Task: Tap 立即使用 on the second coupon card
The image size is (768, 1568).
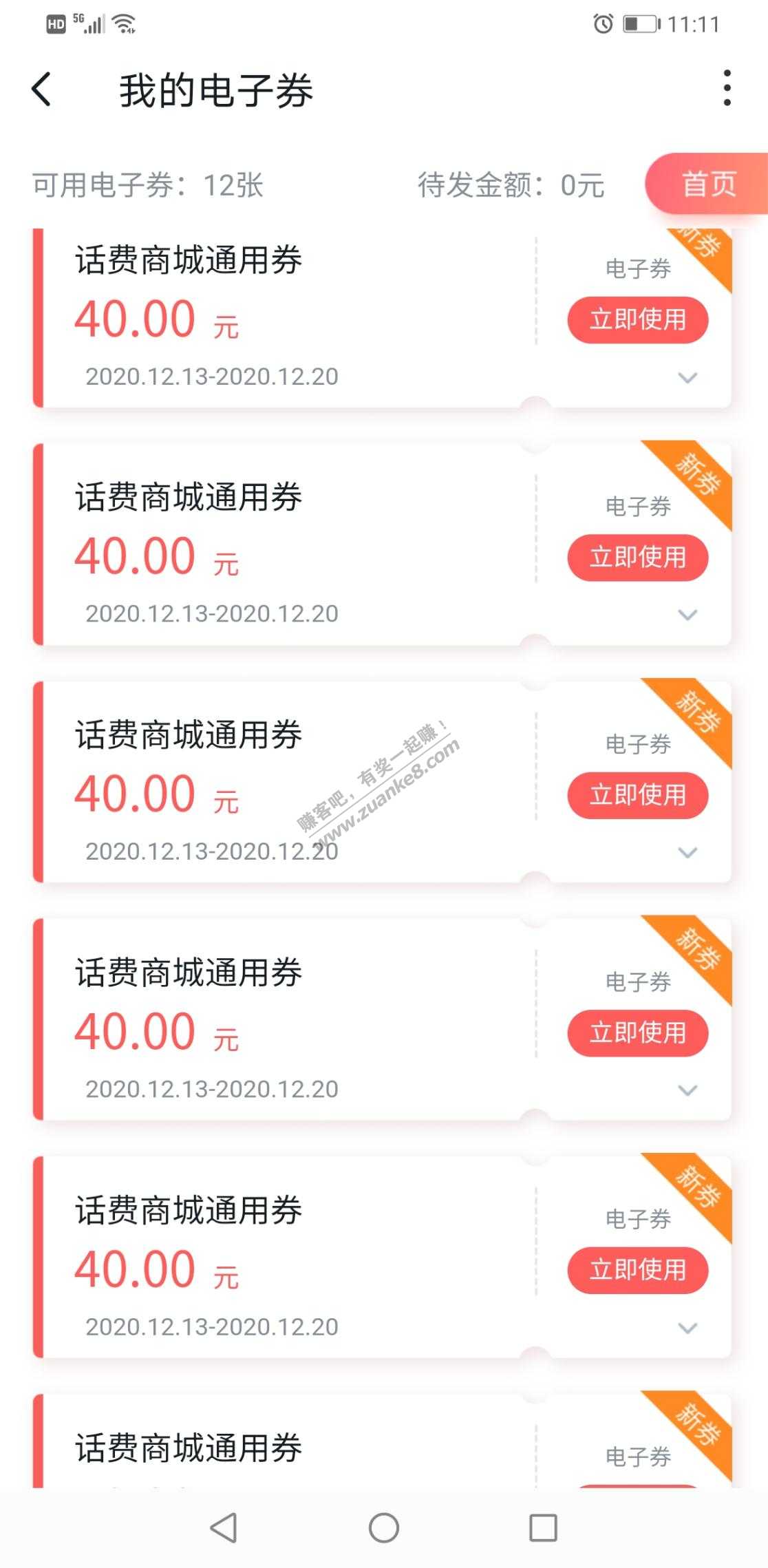Action: tap(638, 558)
